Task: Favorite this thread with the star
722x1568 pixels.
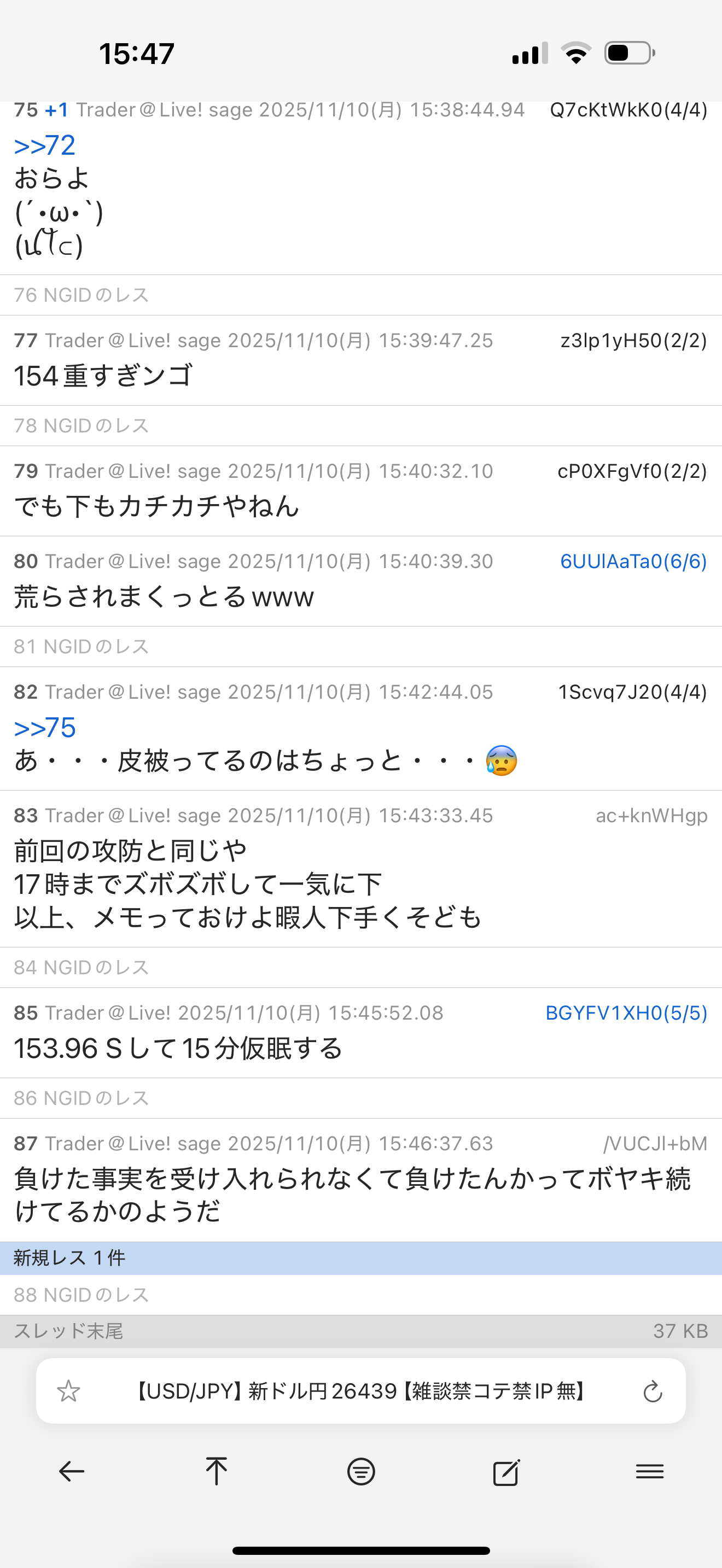Action: click(x=68, y=1391)
